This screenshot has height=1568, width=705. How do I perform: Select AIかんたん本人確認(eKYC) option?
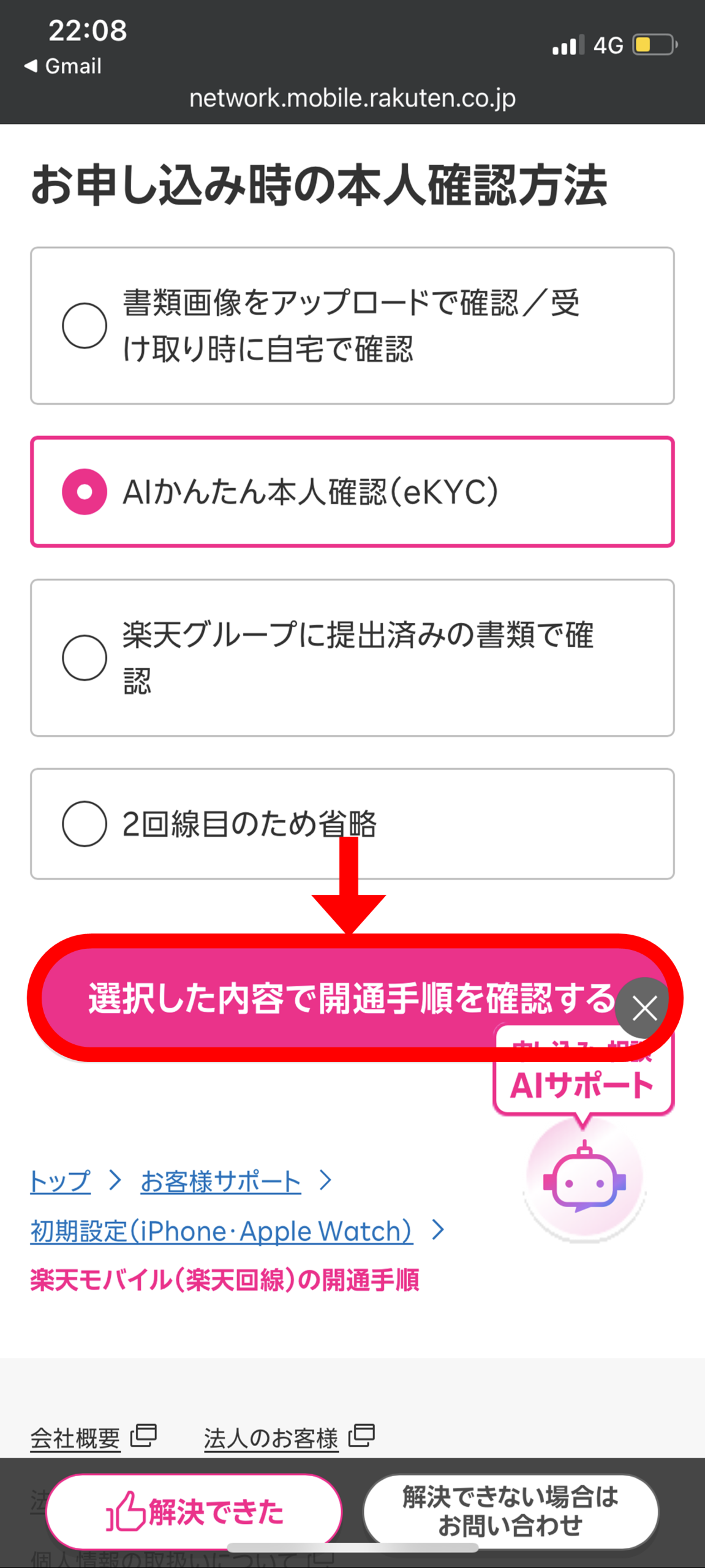click(x=352, y=492)
